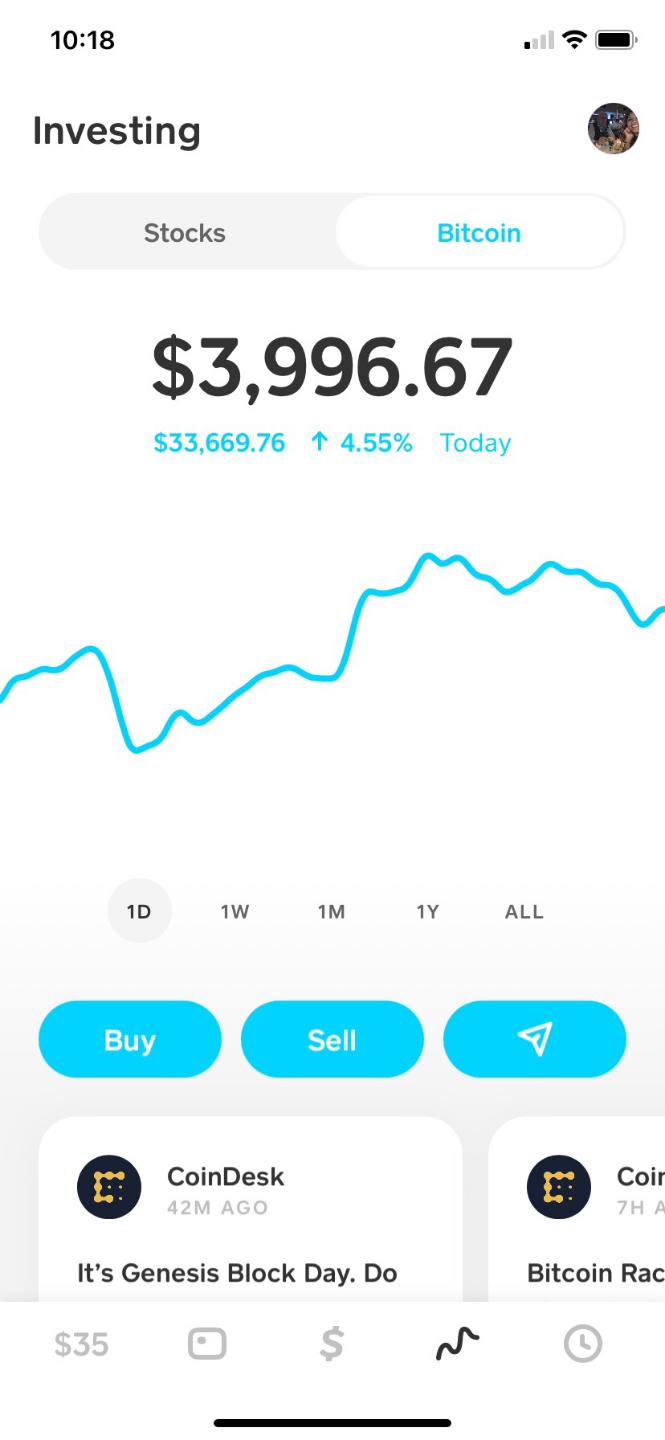Open CoinDesk article about Genesis Block Day
This screenshot has height=1440, width=665.
(x=250, y=1209)
